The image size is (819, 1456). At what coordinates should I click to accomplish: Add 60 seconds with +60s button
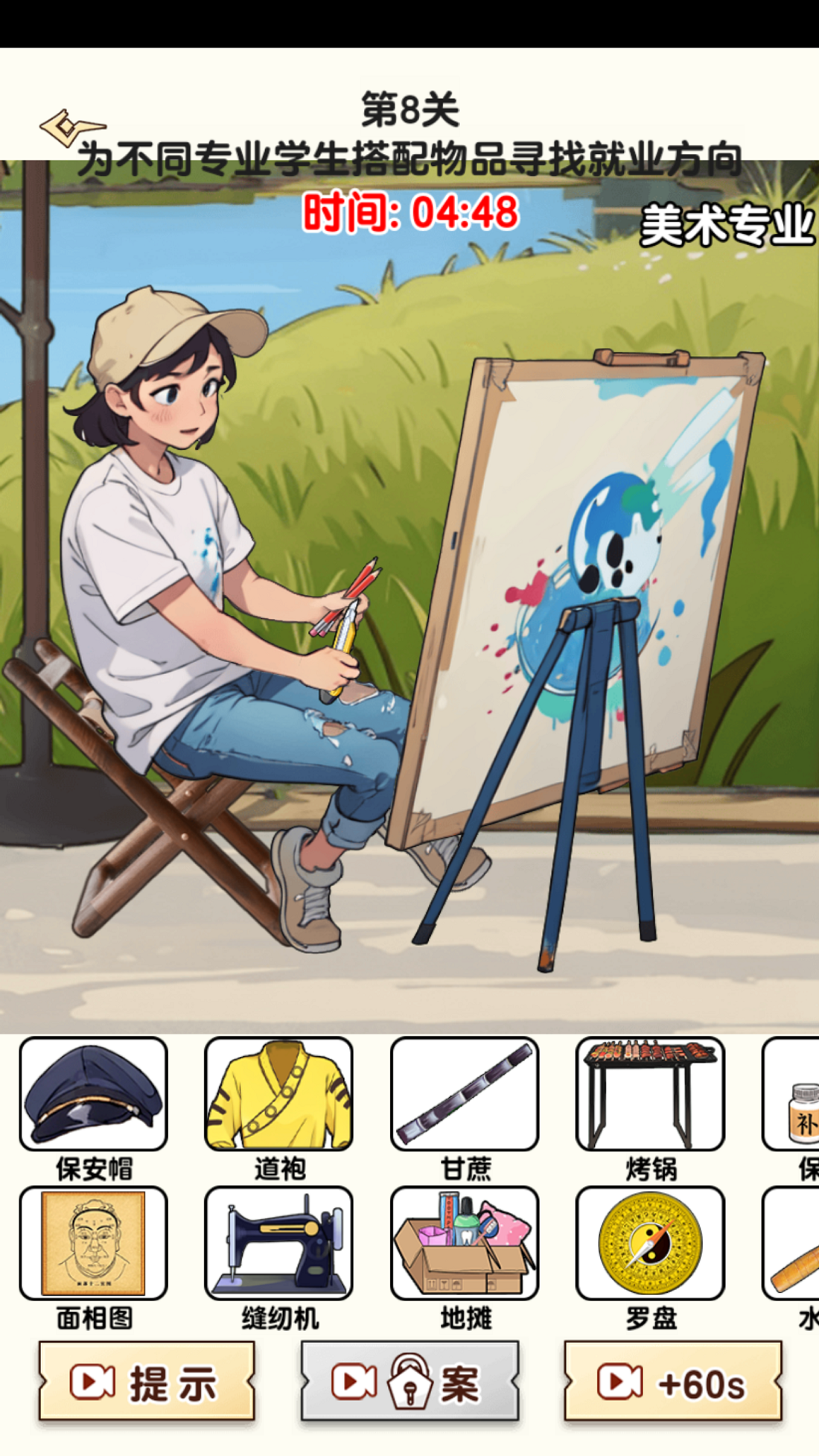click(x=672, y=1382)
